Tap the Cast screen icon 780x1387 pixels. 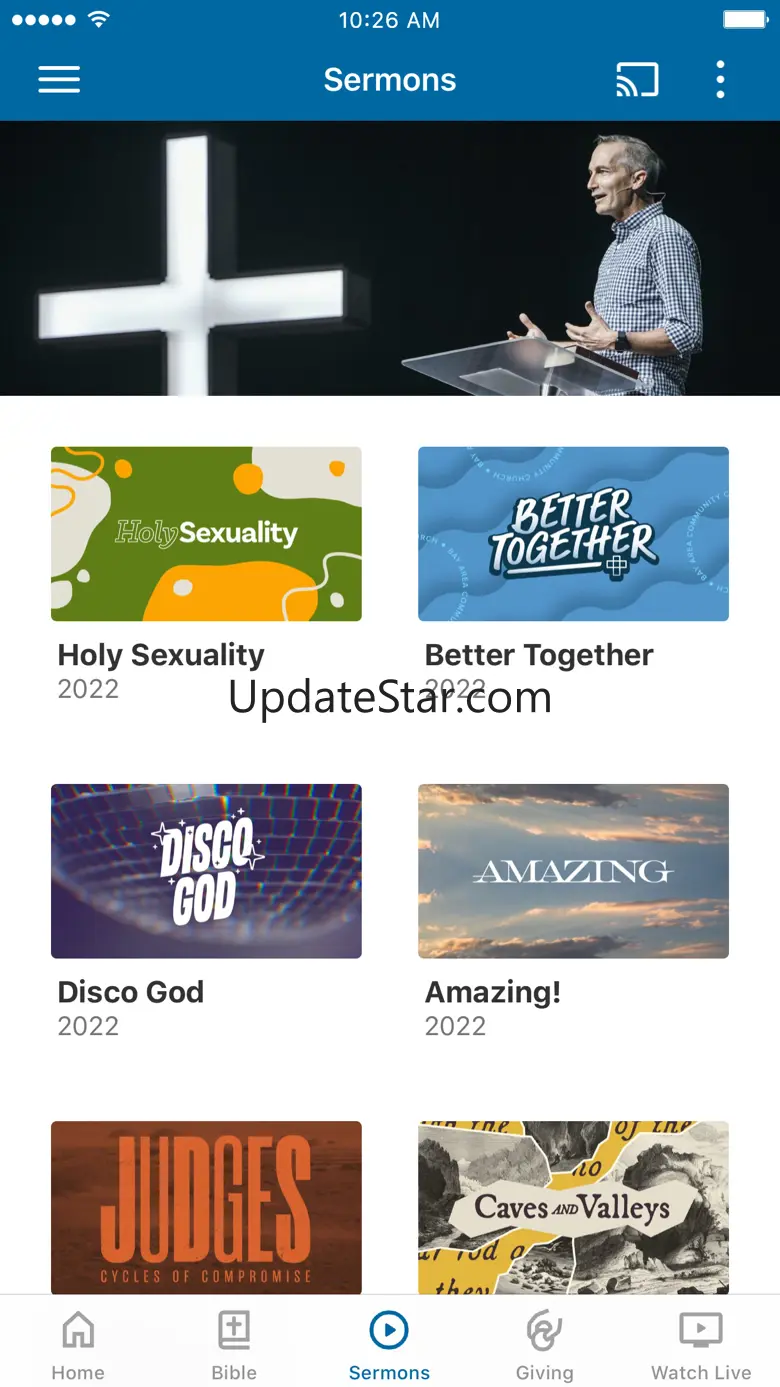point(637,80)
